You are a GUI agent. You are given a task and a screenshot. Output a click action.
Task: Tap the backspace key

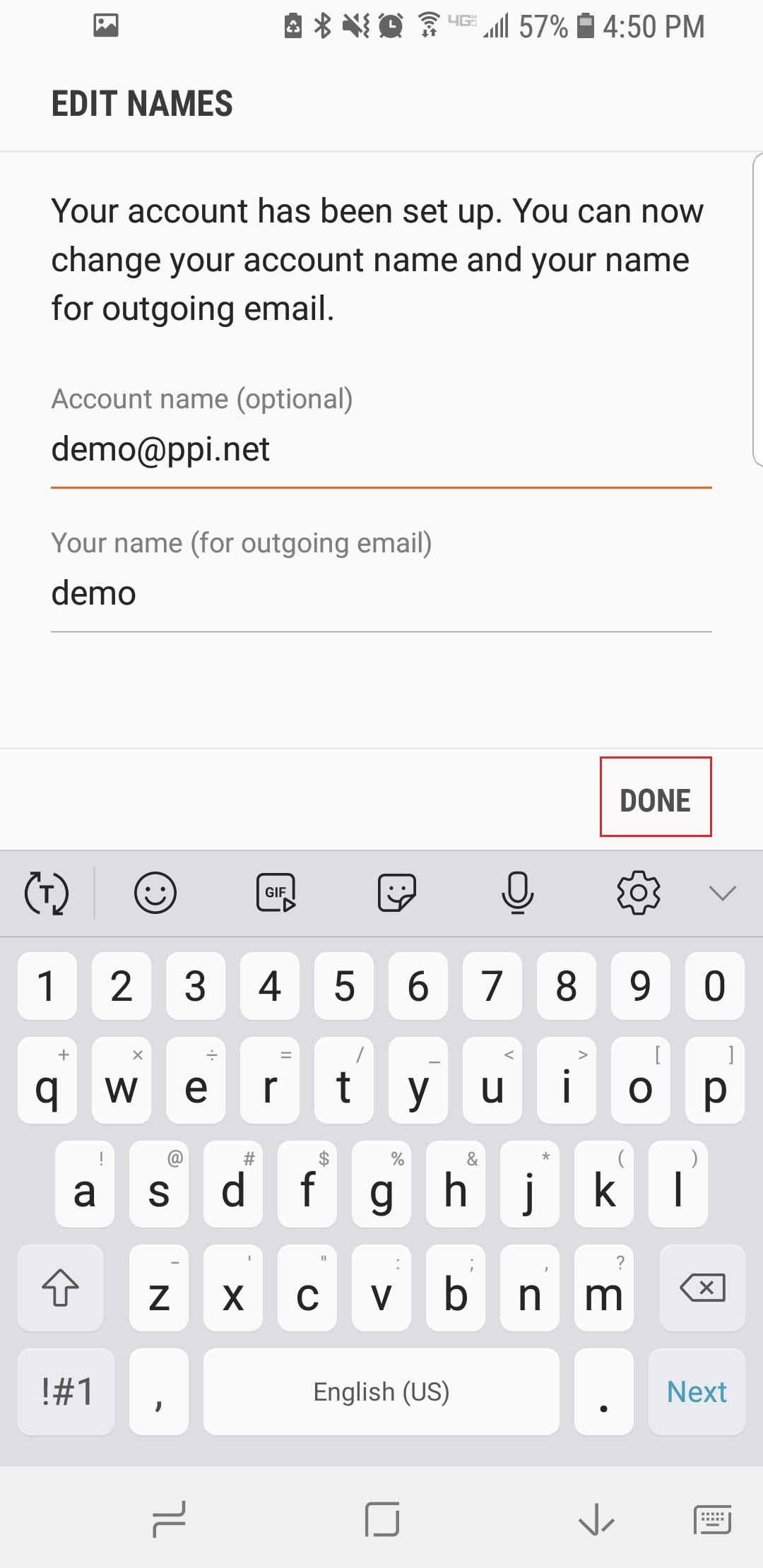[702, 1288]
